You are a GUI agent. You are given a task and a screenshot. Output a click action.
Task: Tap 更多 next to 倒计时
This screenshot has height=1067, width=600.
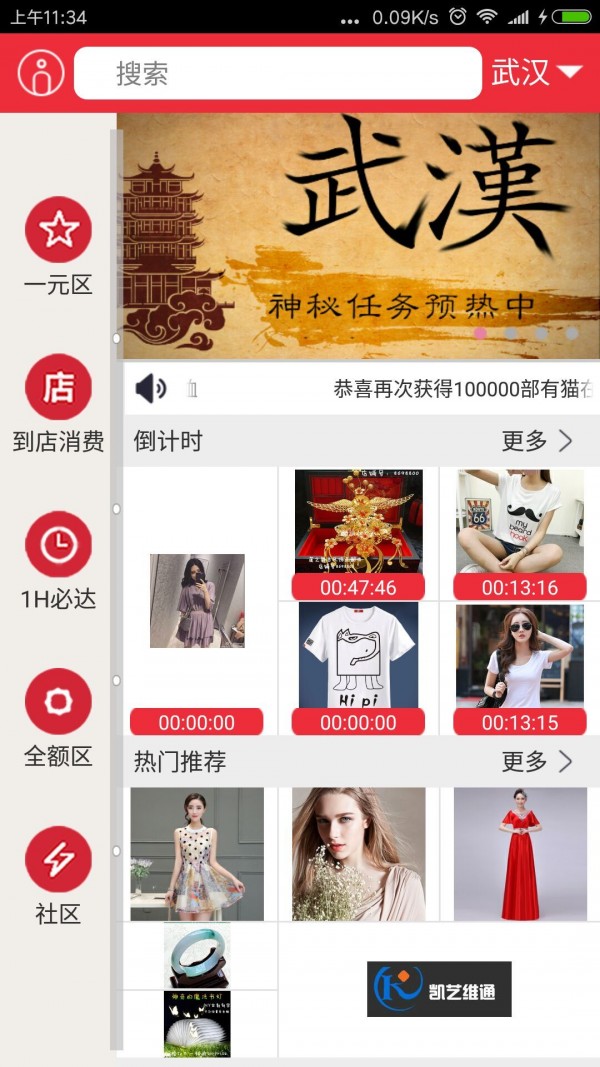point(537,441)
